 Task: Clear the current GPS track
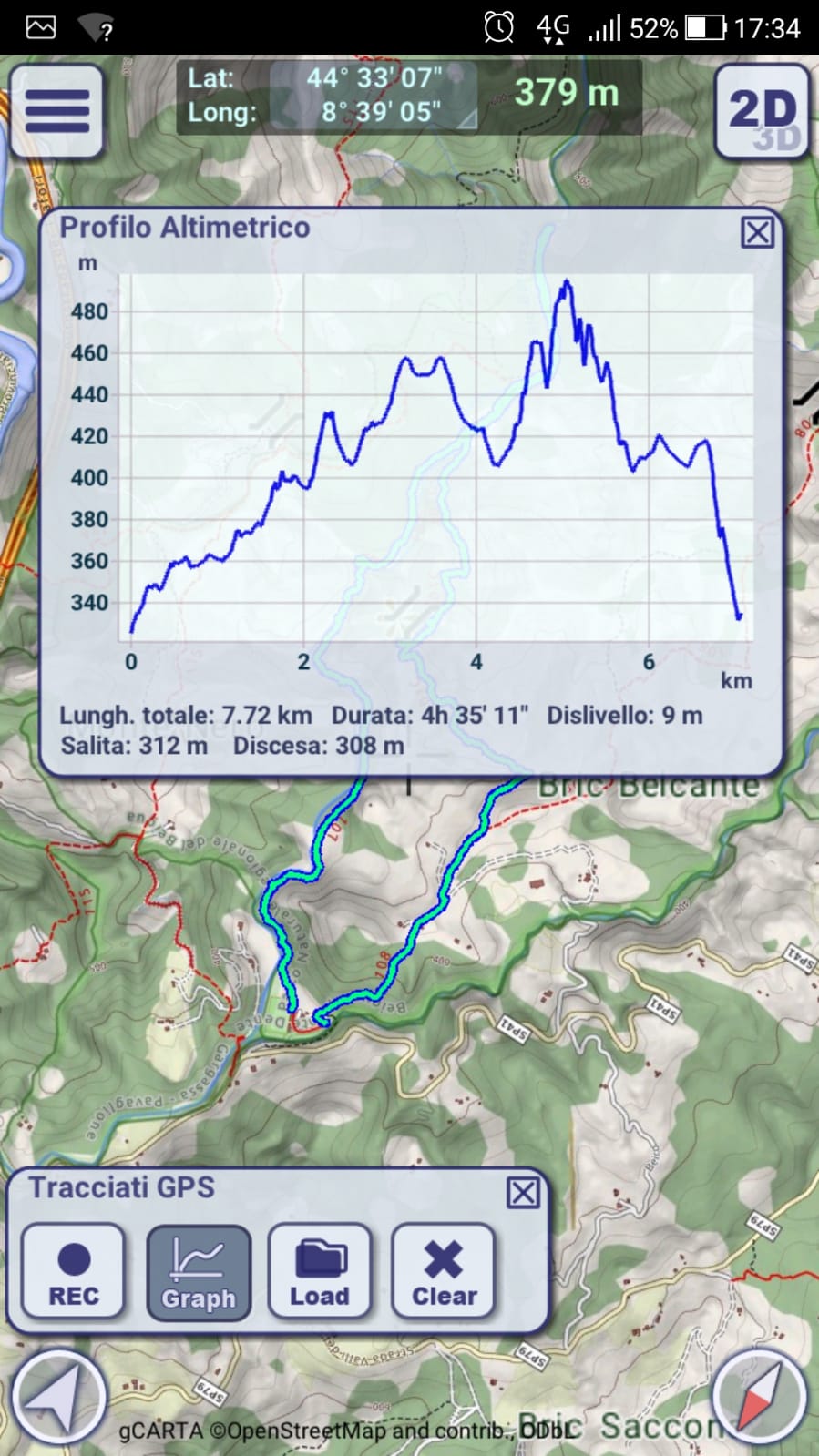pos(444,1272)
